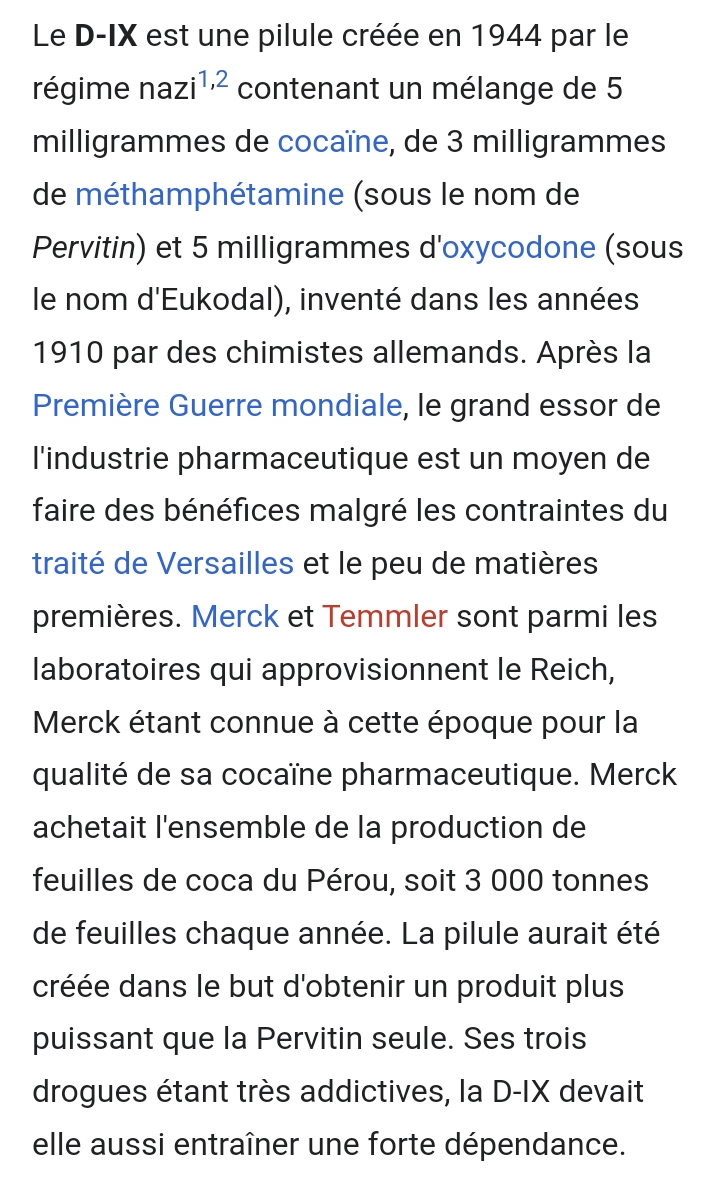706x1178 pixels.
Task: View footnote reference 2
Action: [221, 80]
